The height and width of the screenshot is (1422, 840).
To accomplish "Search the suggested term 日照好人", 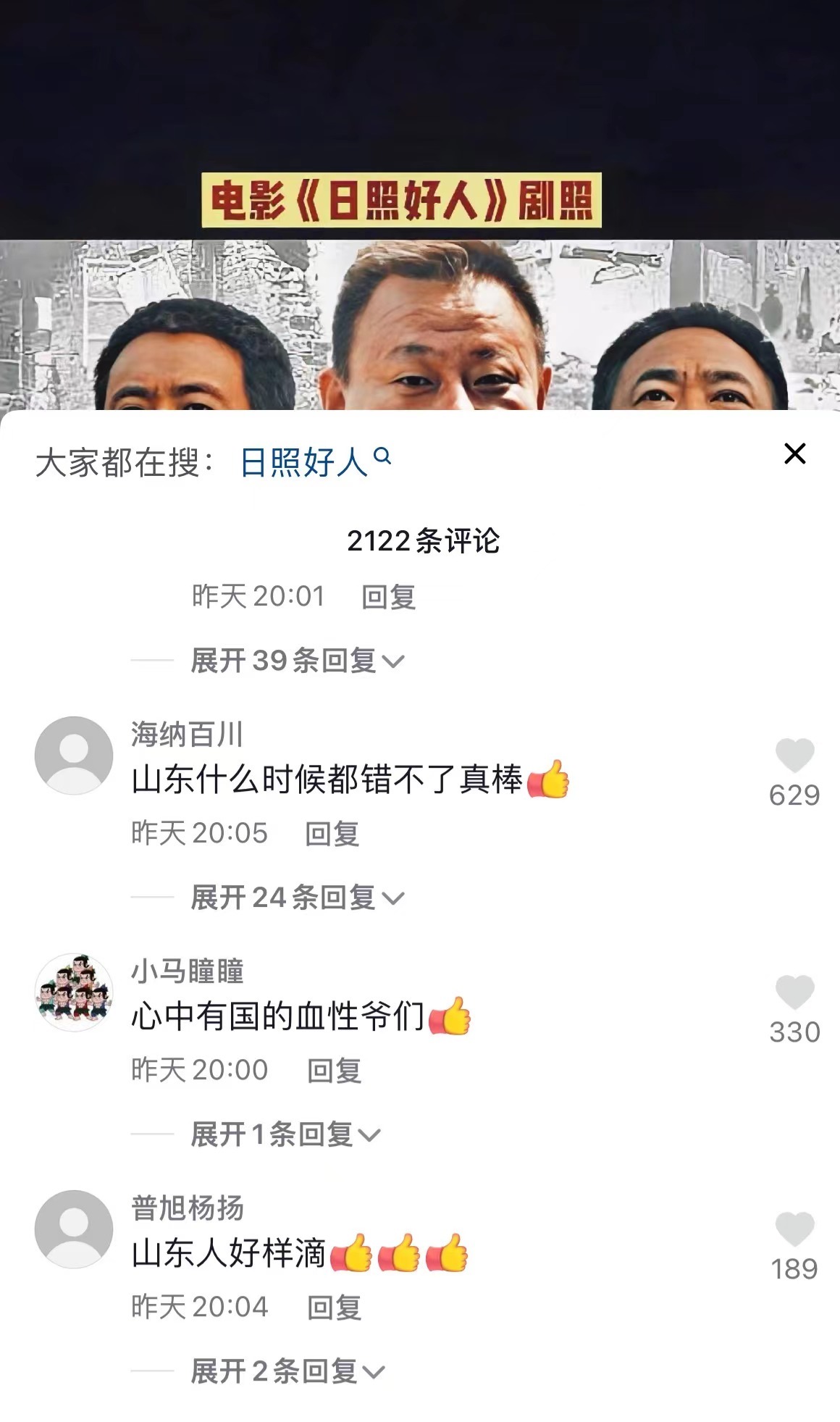I will tap(314, 462).
